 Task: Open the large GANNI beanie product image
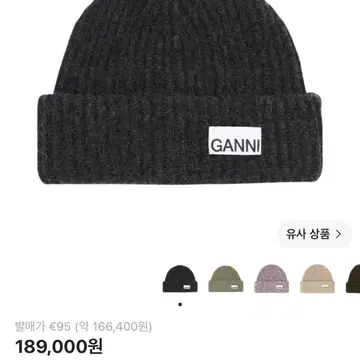(x=180, y=92)
